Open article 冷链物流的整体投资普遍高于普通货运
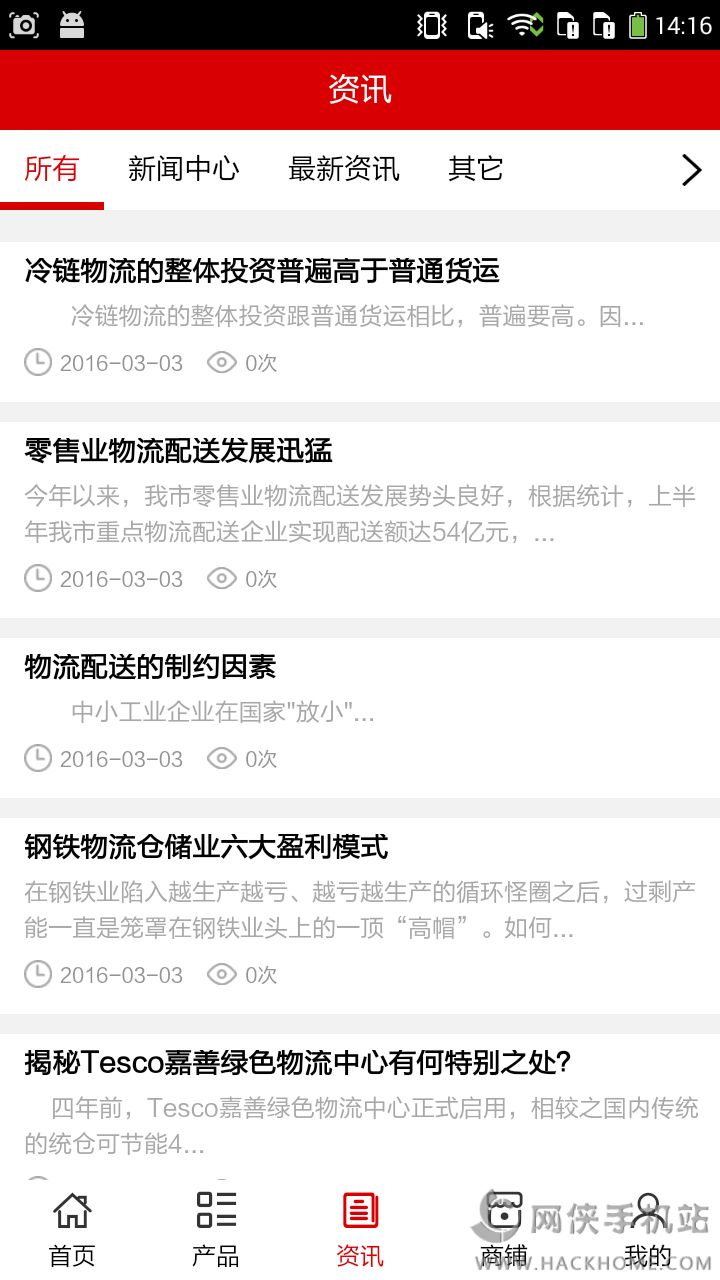The width and height of the screenshot is (720, 1280). 262,271
